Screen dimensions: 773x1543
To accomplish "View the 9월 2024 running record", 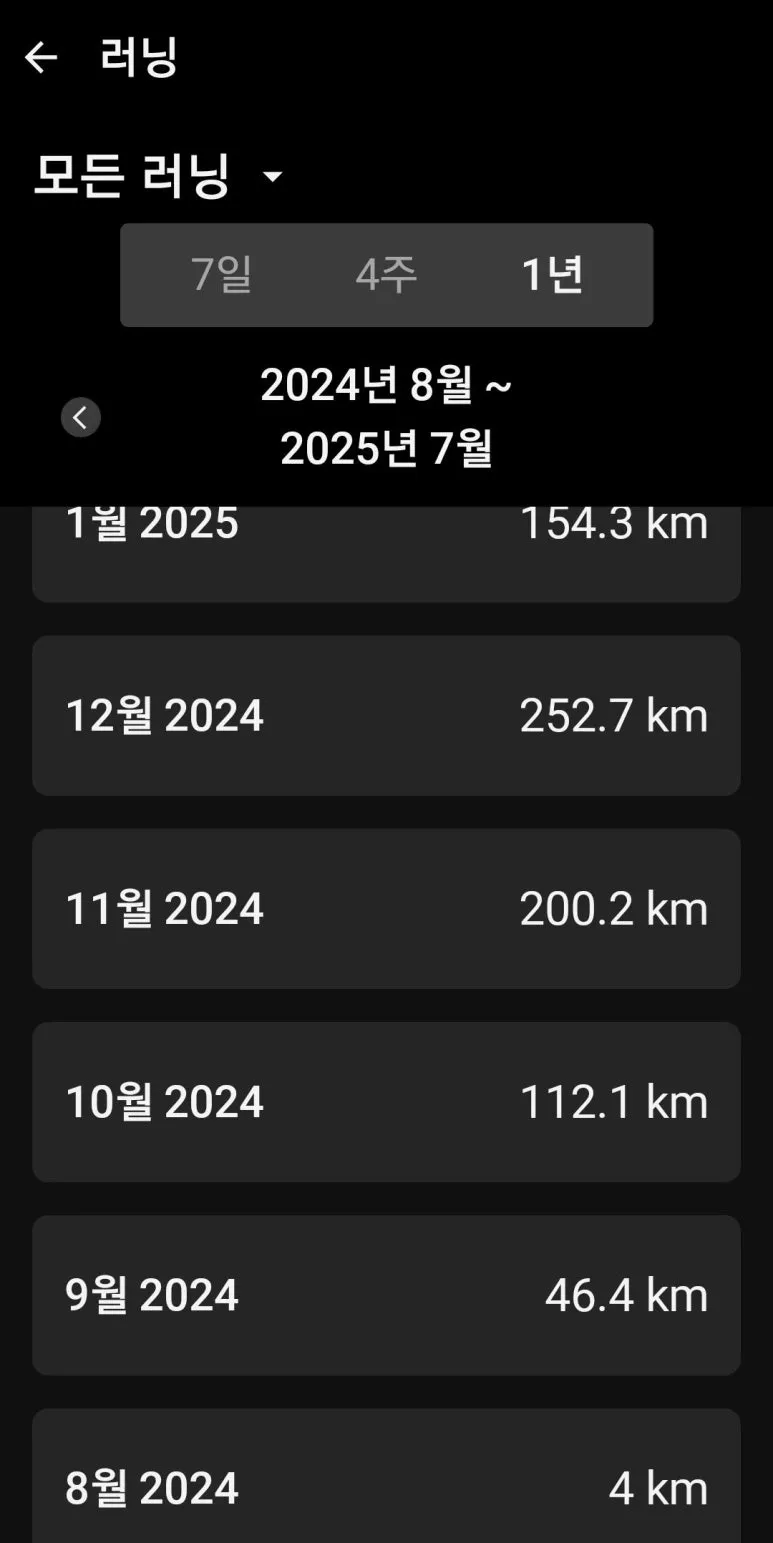I will [386, 1295].
